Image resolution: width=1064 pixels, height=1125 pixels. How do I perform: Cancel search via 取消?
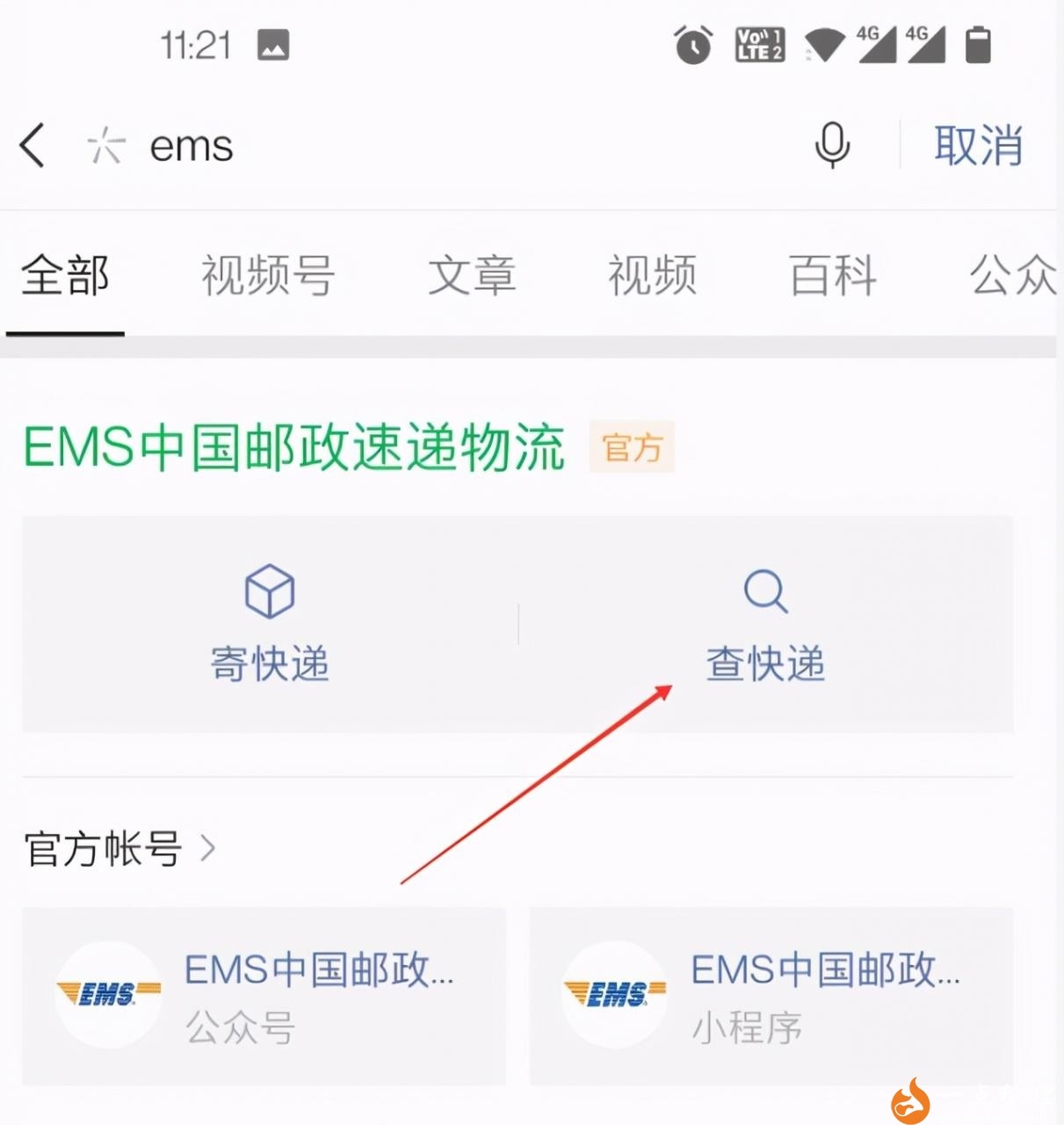click(978, 145)
